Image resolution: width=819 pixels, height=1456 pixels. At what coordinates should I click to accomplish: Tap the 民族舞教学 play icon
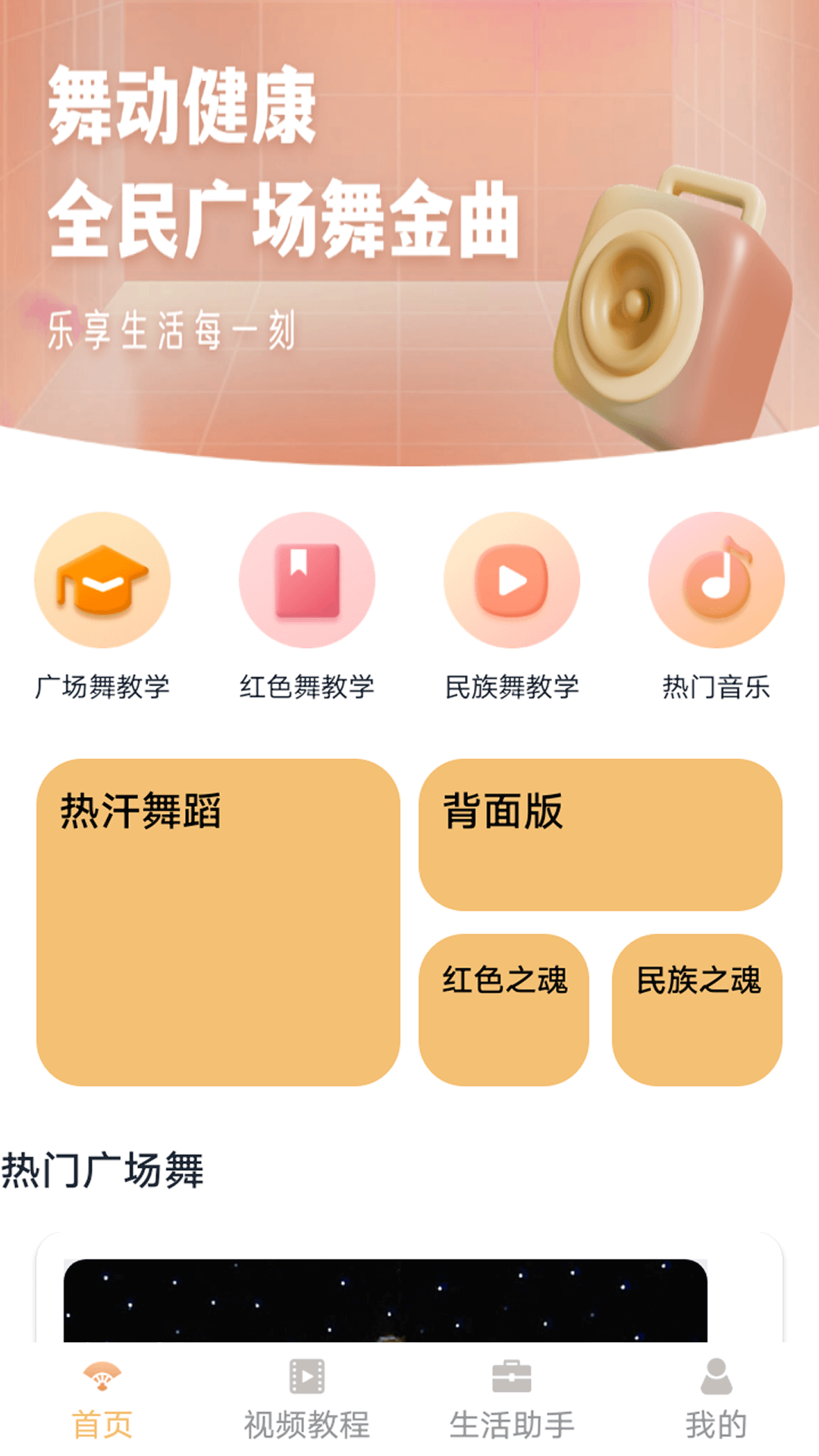pyautogui.click(x=510, y=579)
